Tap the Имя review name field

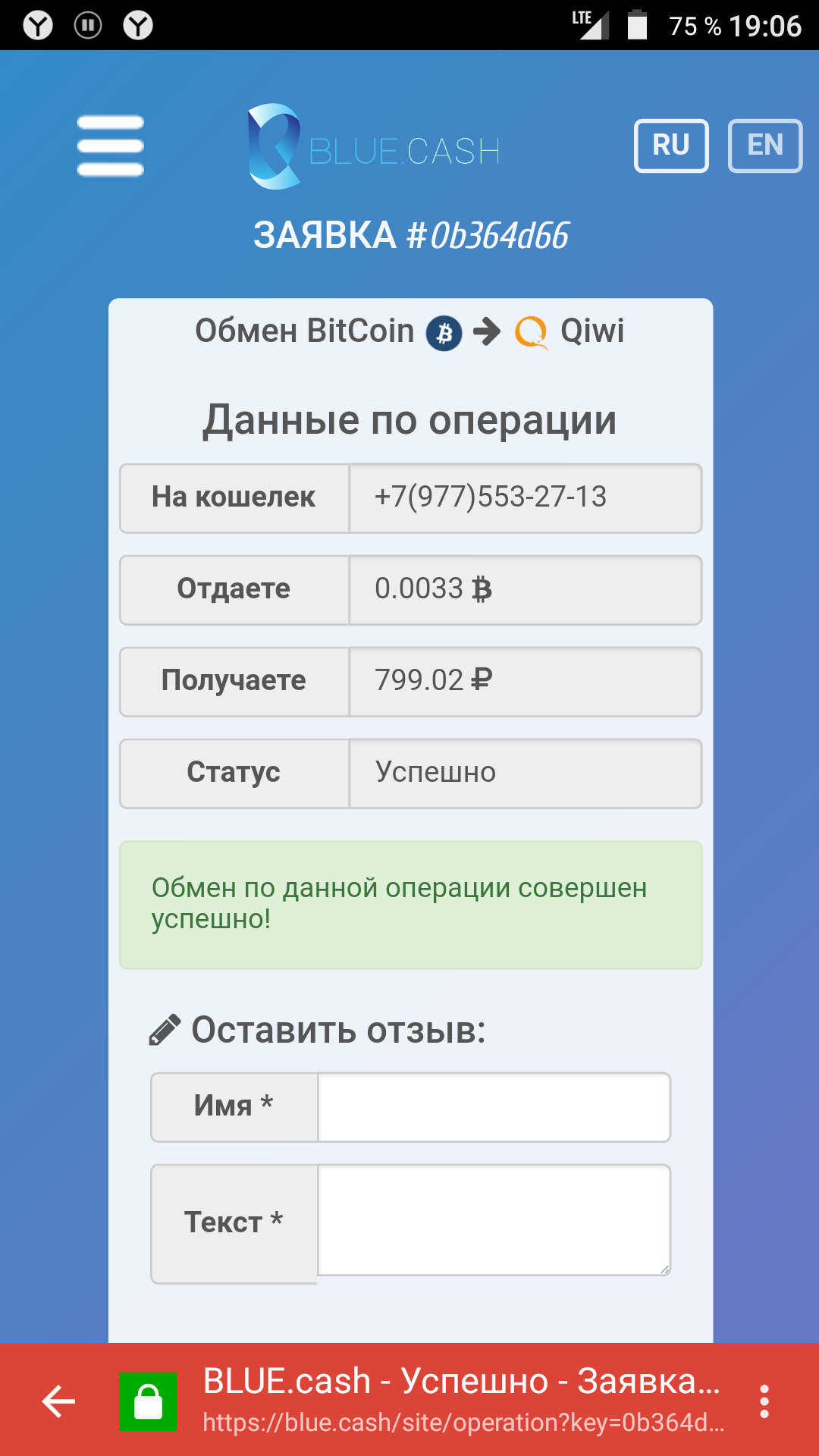(x=494, y=1106)
